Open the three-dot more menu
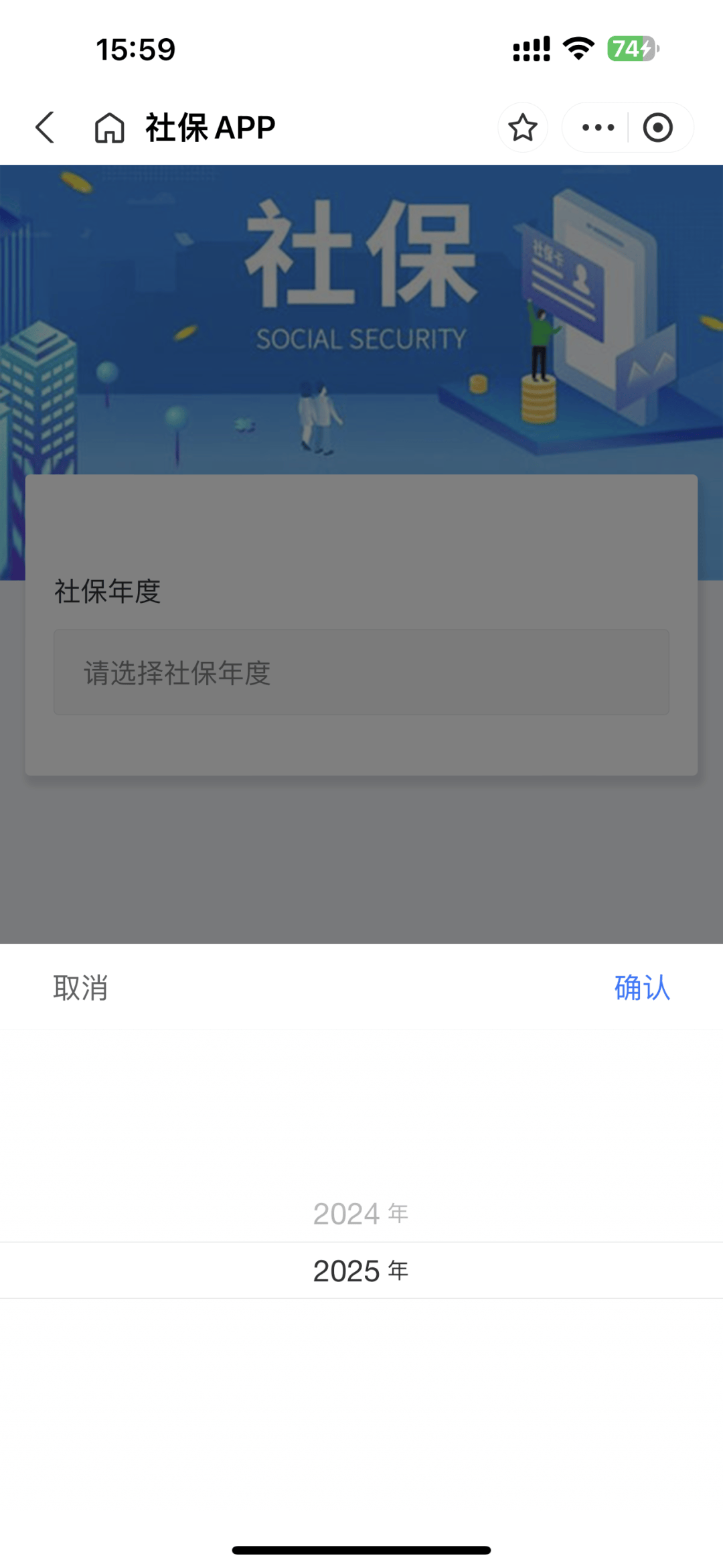Screen dimensions: 723x1568 (x=598, y=127)
